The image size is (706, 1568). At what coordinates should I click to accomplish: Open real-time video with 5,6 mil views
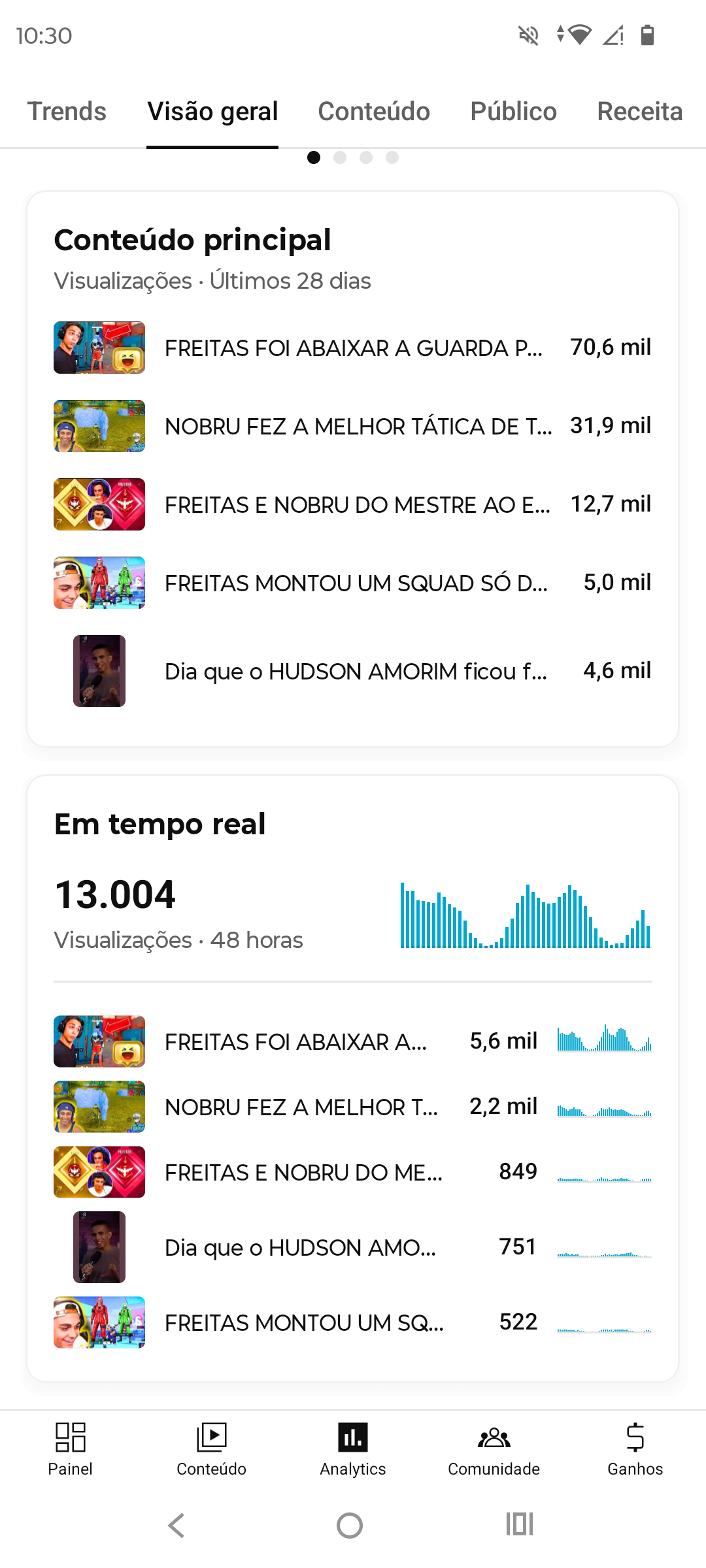353,1041
